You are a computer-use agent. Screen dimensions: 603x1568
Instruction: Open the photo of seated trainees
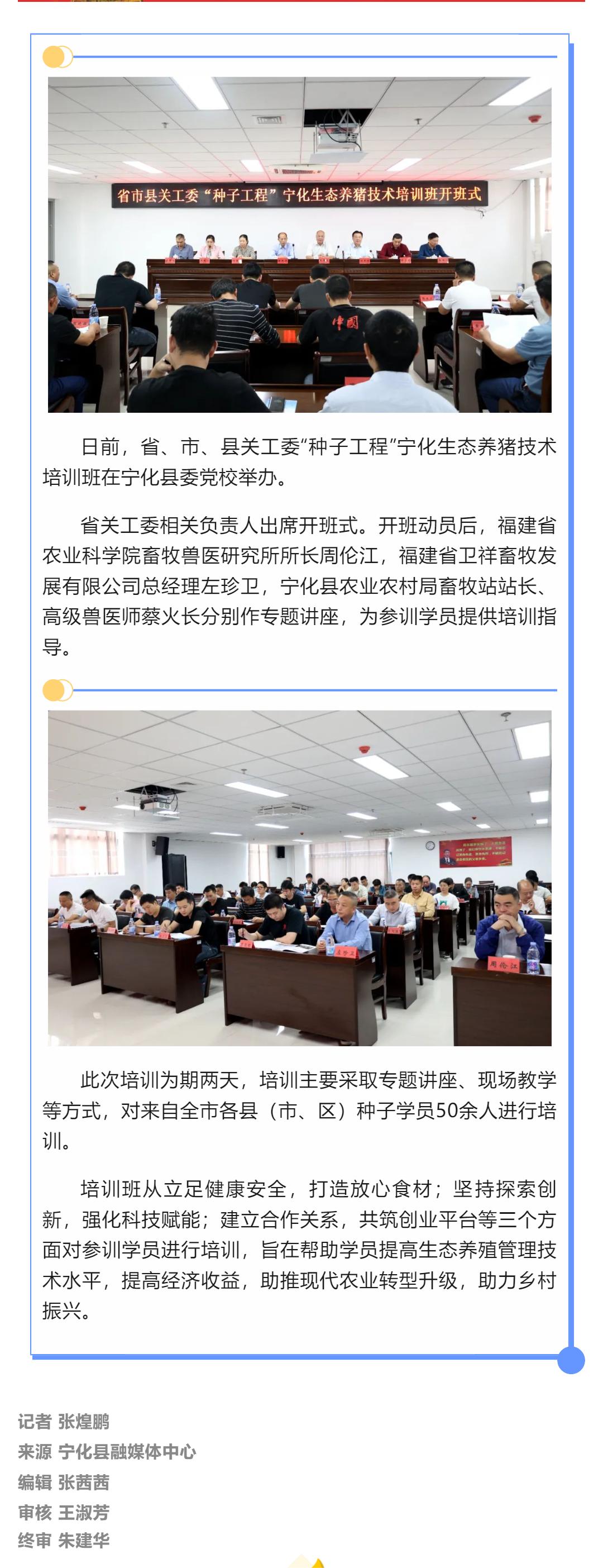pyautogui.click(x=299, y=878)
